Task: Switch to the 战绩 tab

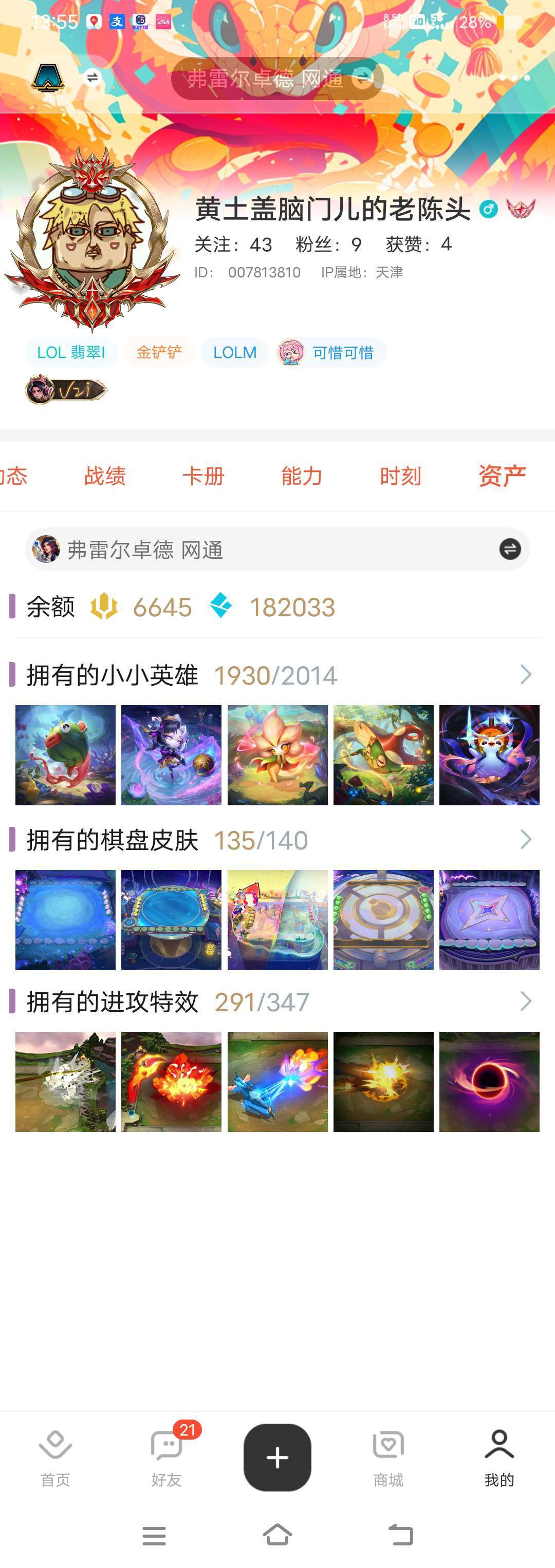Action: (105, 476)
